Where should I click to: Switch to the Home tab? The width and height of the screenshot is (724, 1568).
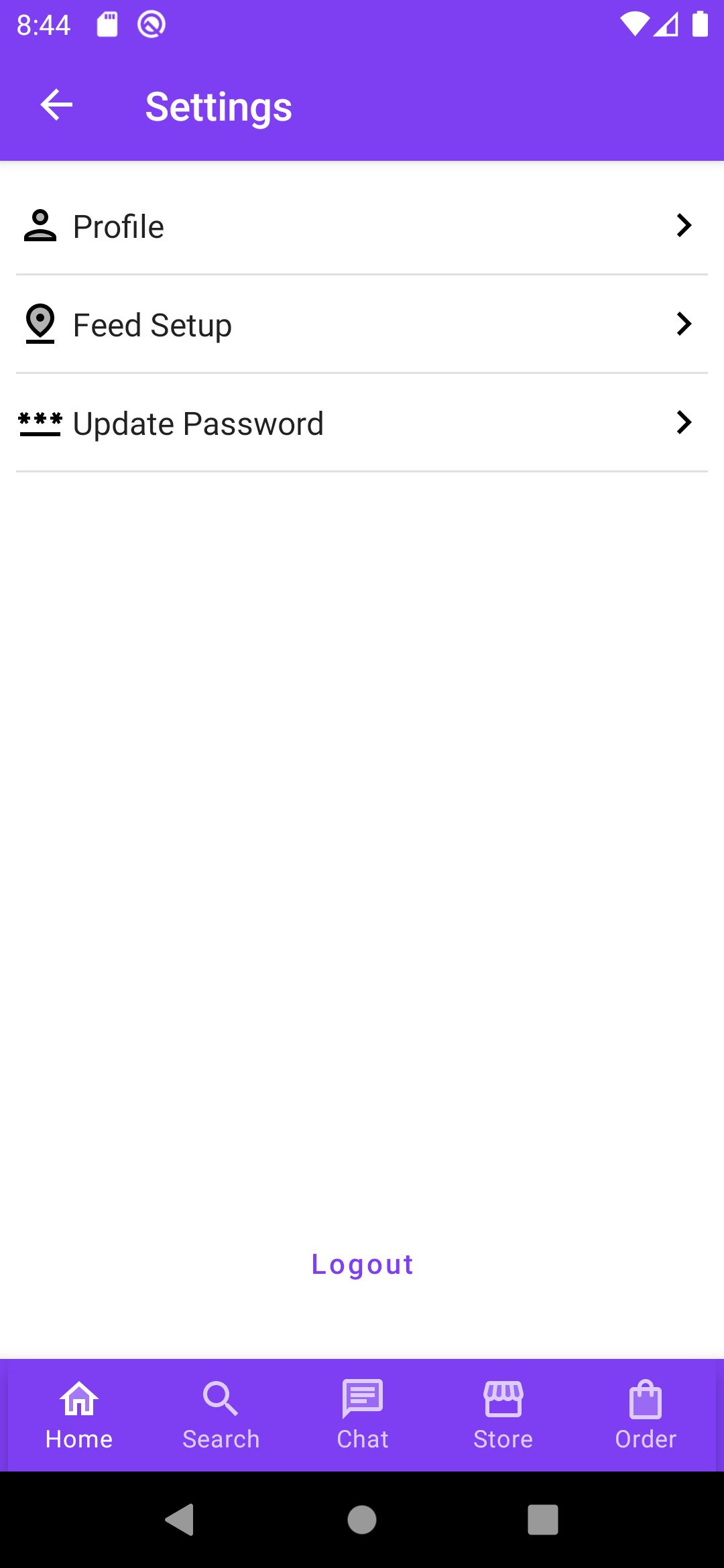(79, 1415)
